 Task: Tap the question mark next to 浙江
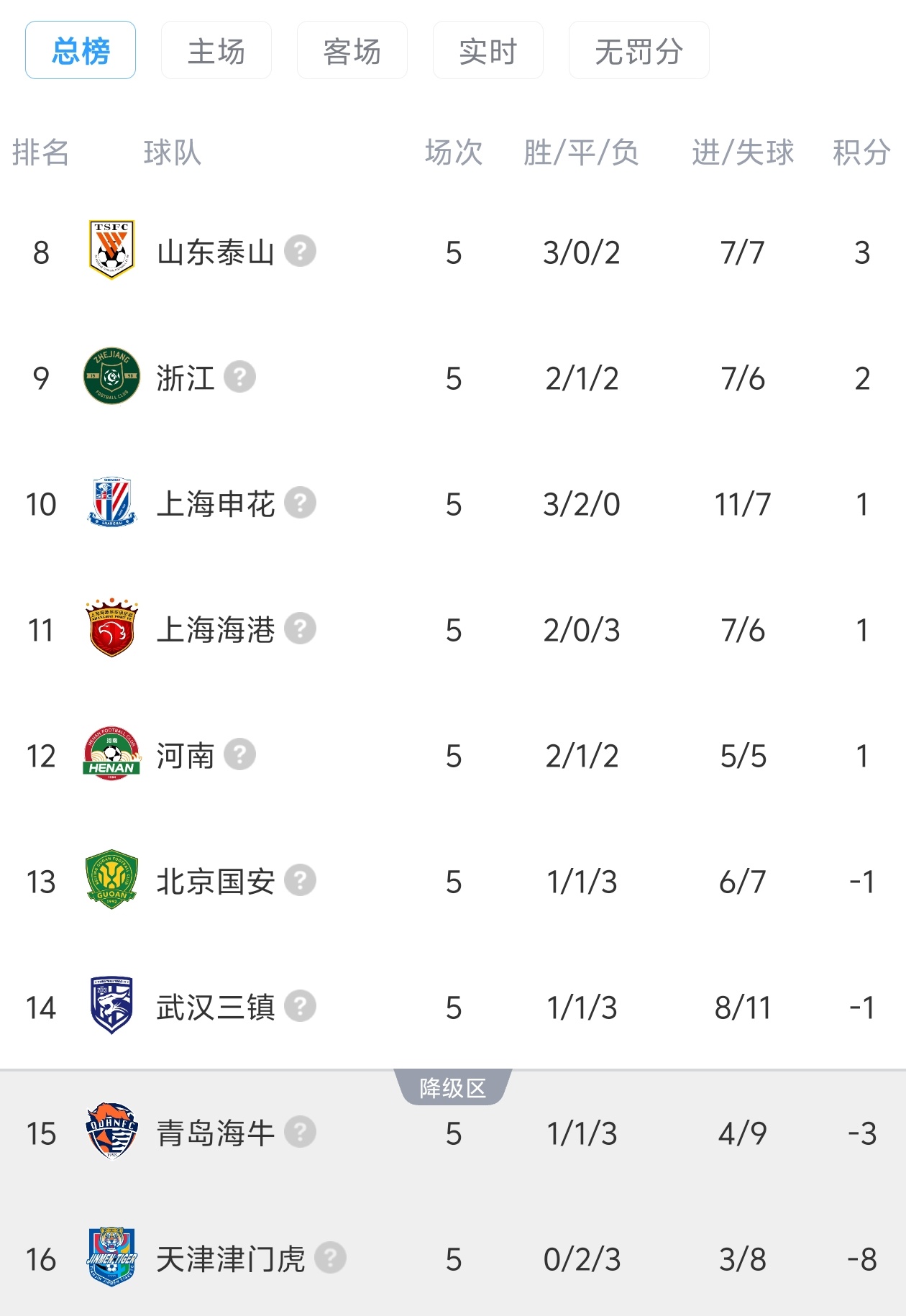tap(239, 378)
